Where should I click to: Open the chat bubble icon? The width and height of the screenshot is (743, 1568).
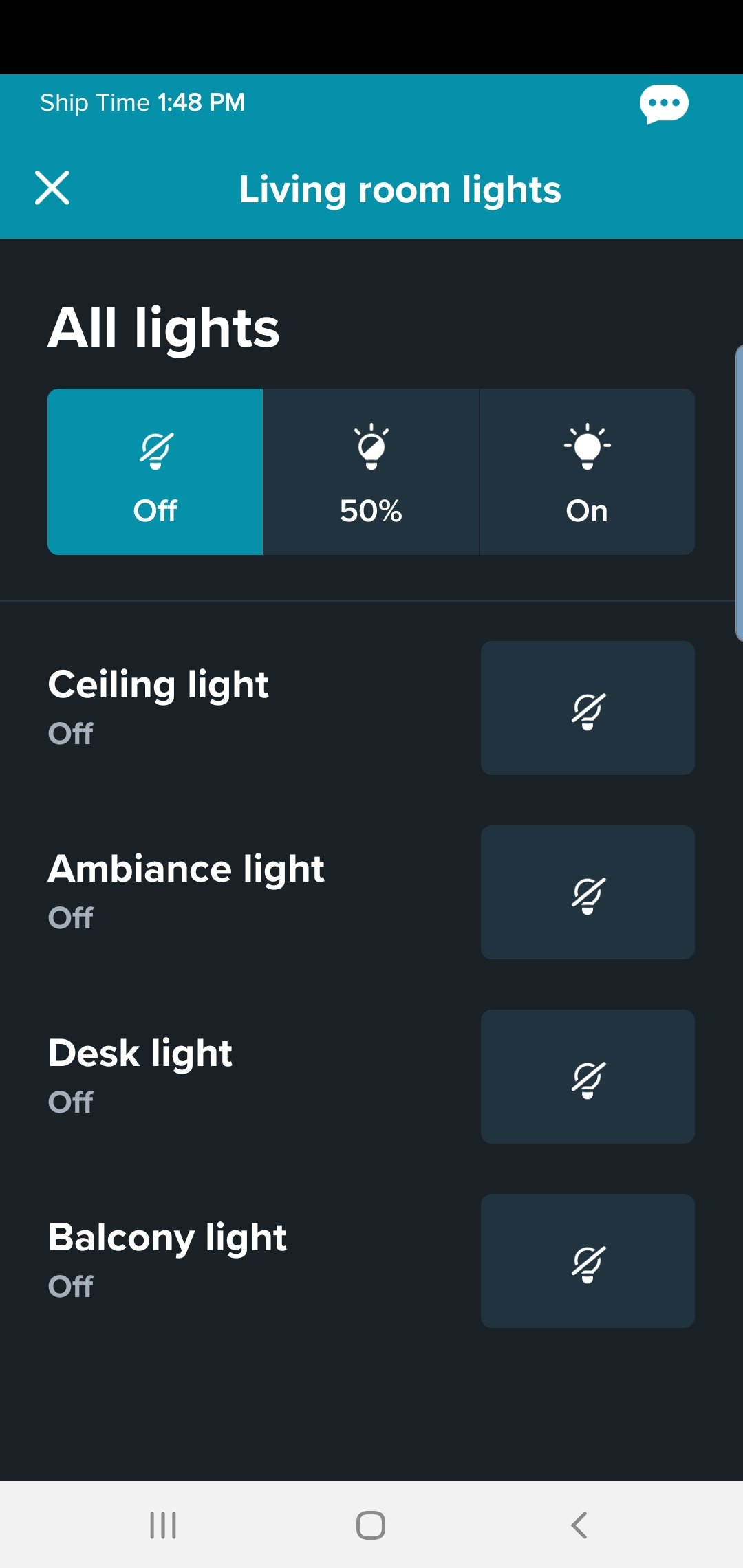pos(664,104)
